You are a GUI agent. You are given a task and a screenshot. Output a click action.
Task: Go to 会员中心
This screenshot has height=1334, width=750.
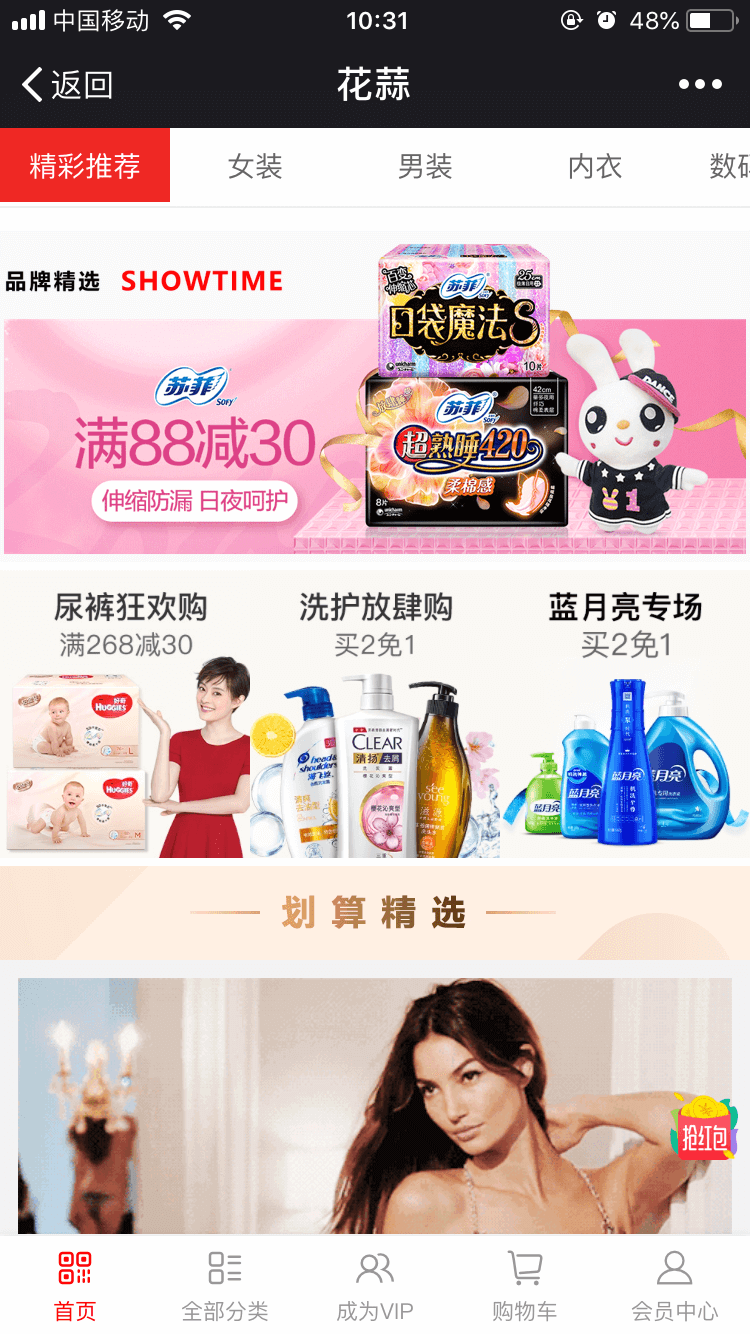[x=674, y=1285]
